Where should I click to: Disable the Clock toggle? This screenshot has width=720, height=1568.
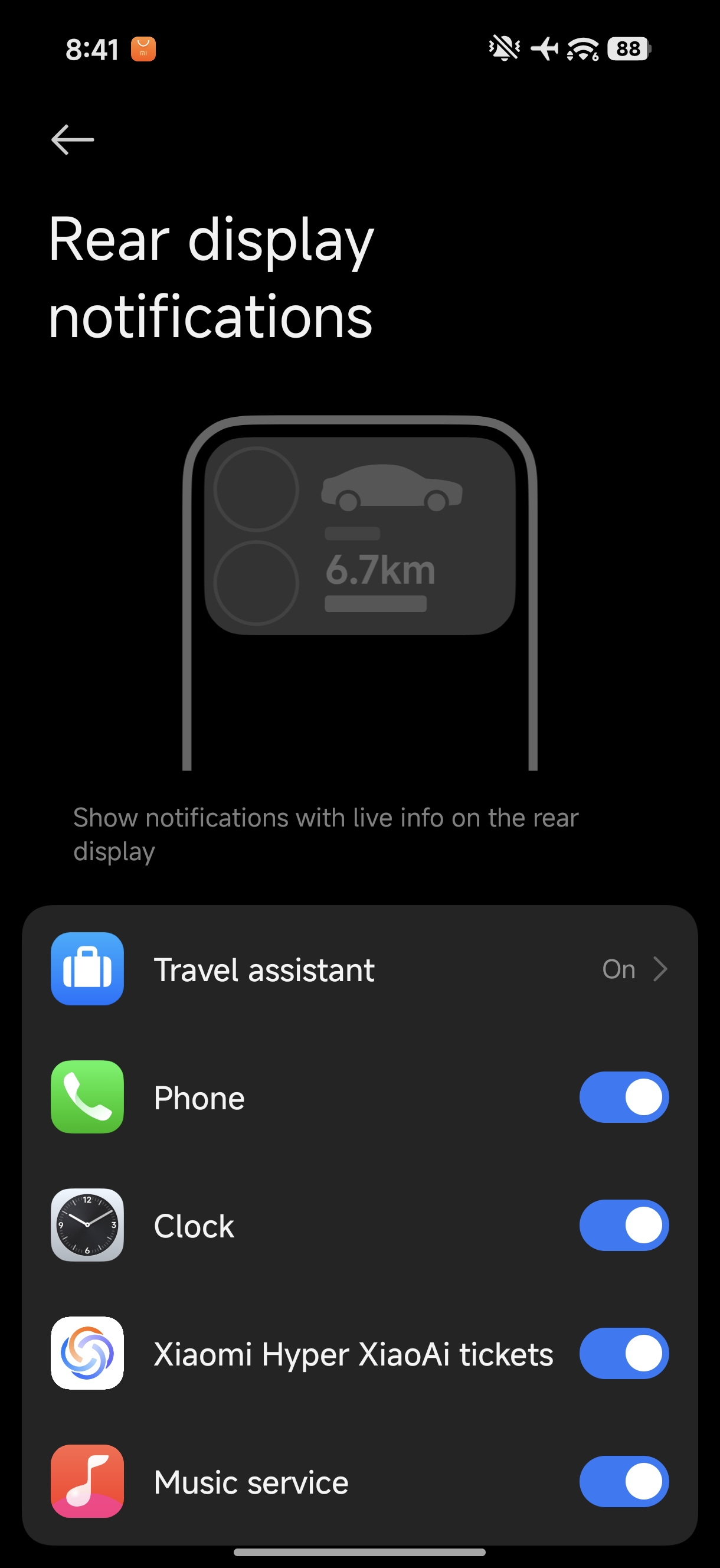click(x=623, y=1224)
